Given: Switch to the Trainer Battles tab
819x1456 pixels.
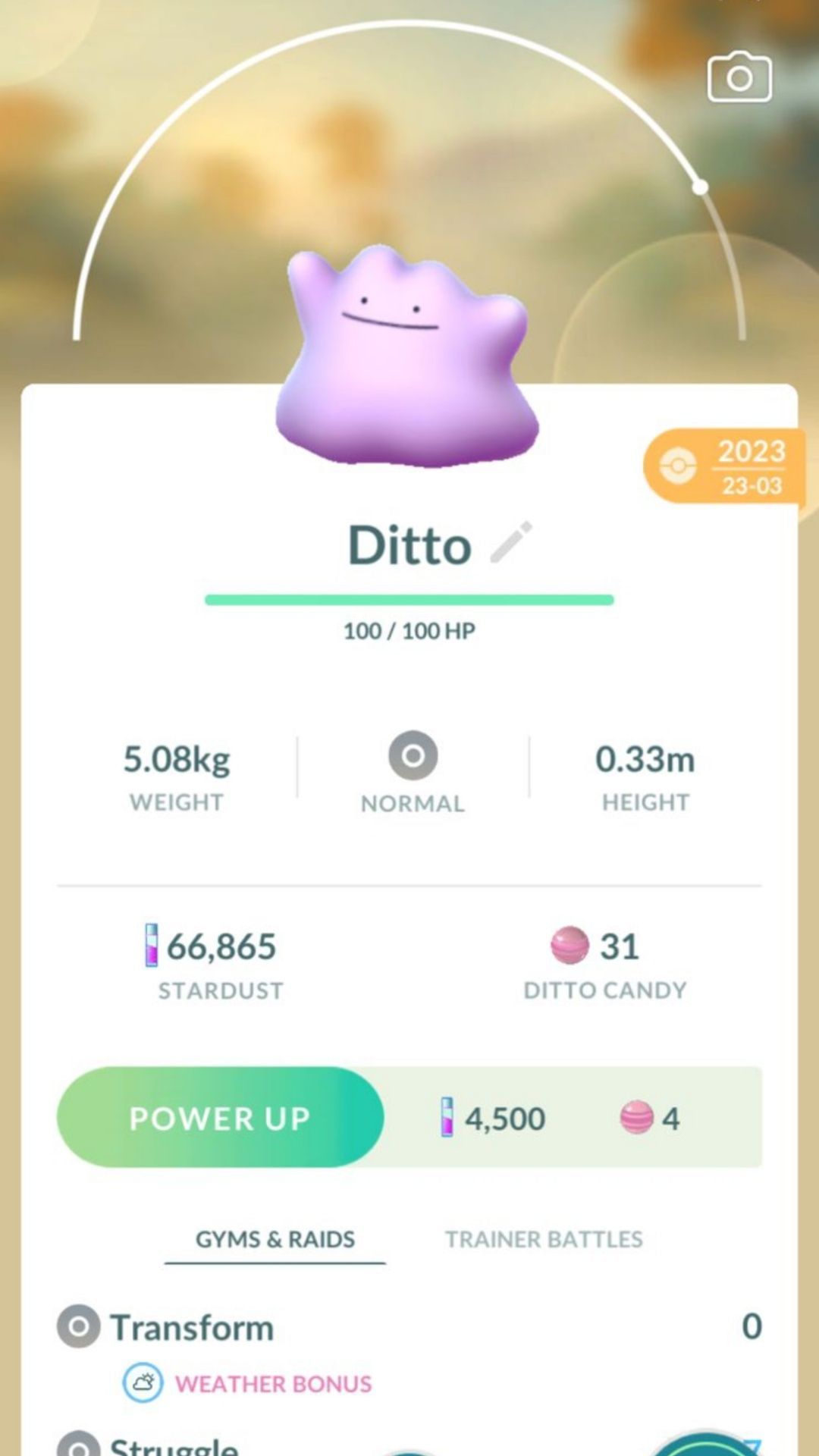Looking at the screenshot, I should coord(544,1239).
